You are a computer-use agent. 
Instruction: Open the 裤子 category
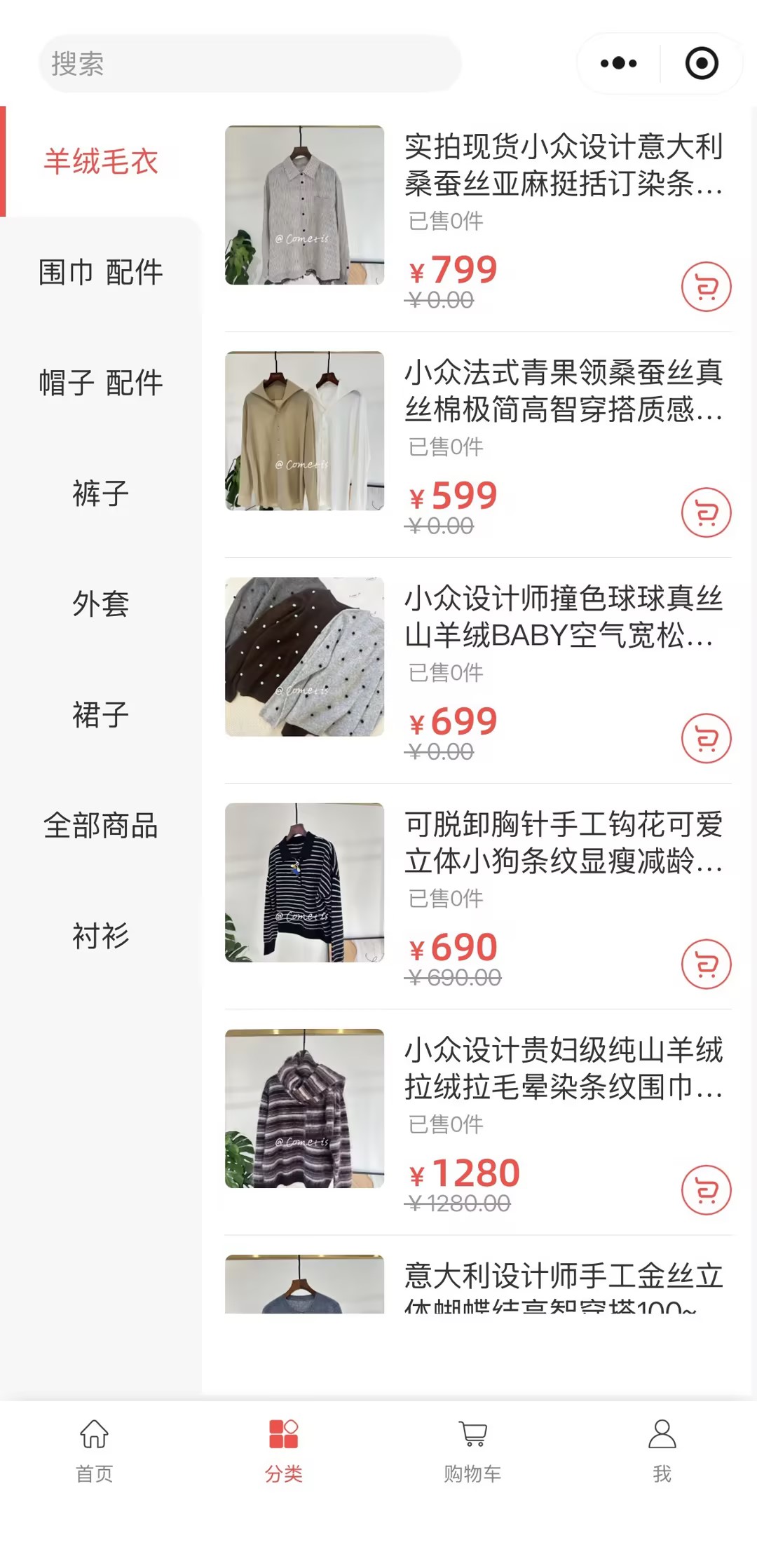click(x=101, y=493)
